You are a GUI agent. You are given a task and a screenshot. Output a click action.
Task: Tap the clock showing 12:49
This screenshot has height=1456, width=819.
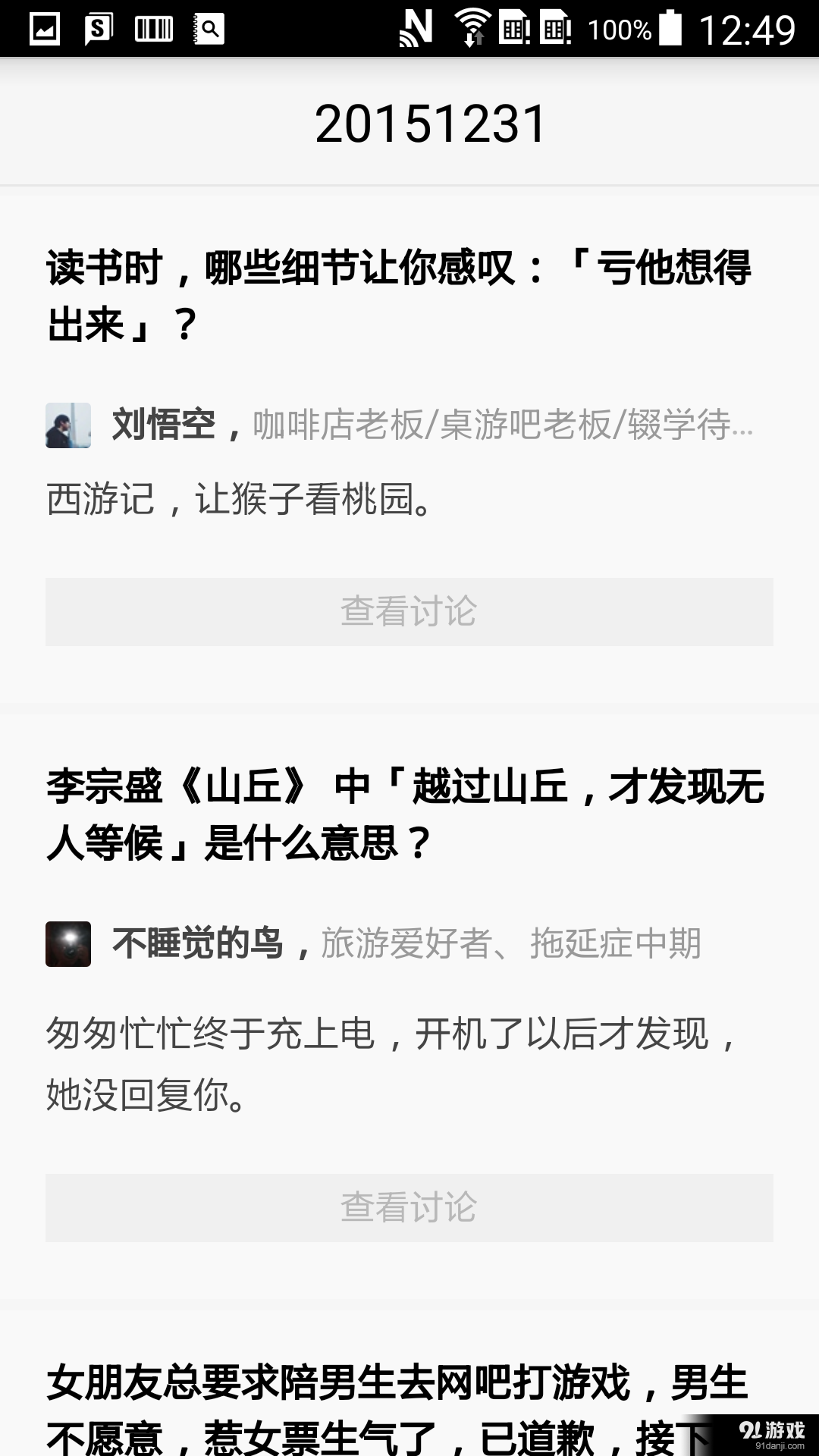[747, 30]
